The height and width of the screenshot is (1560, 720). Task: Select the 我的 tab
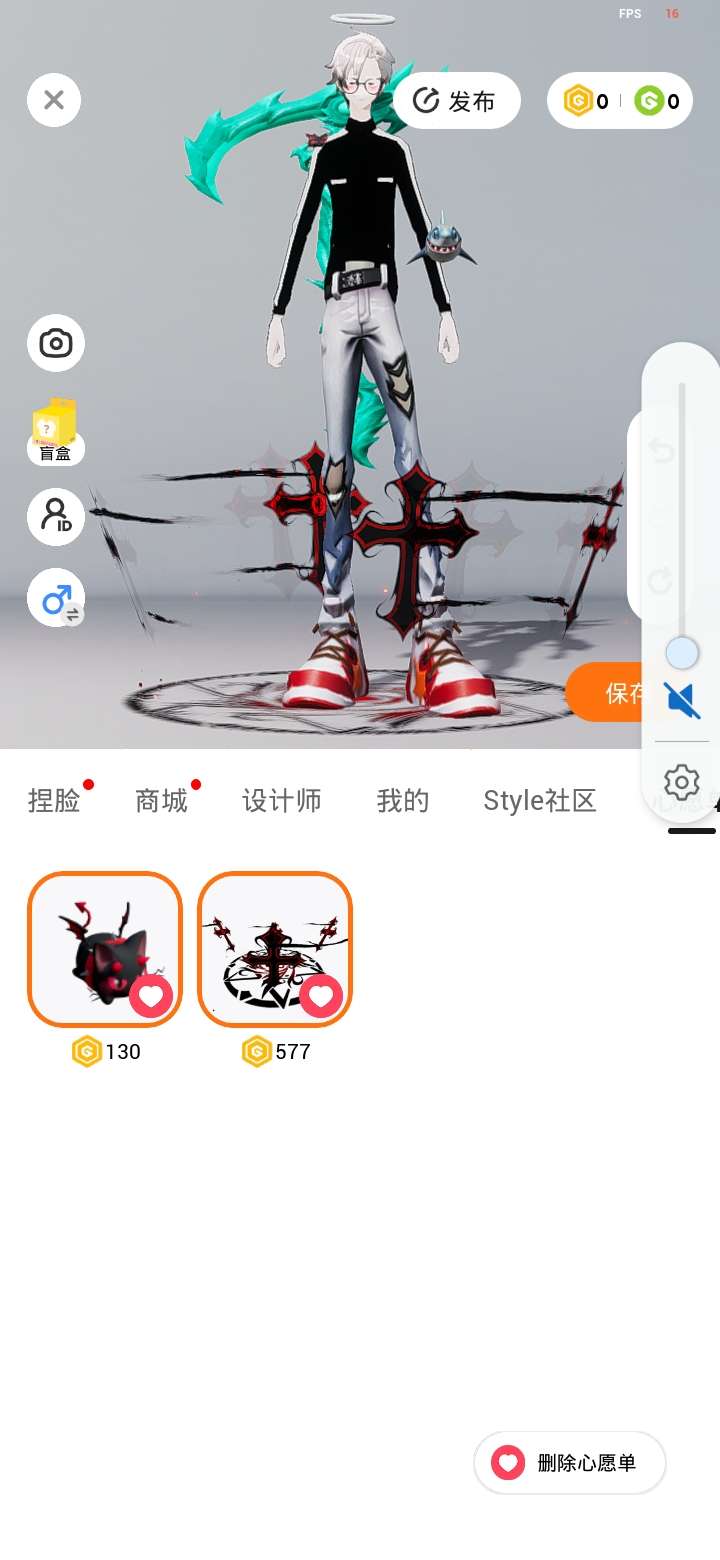403,800
